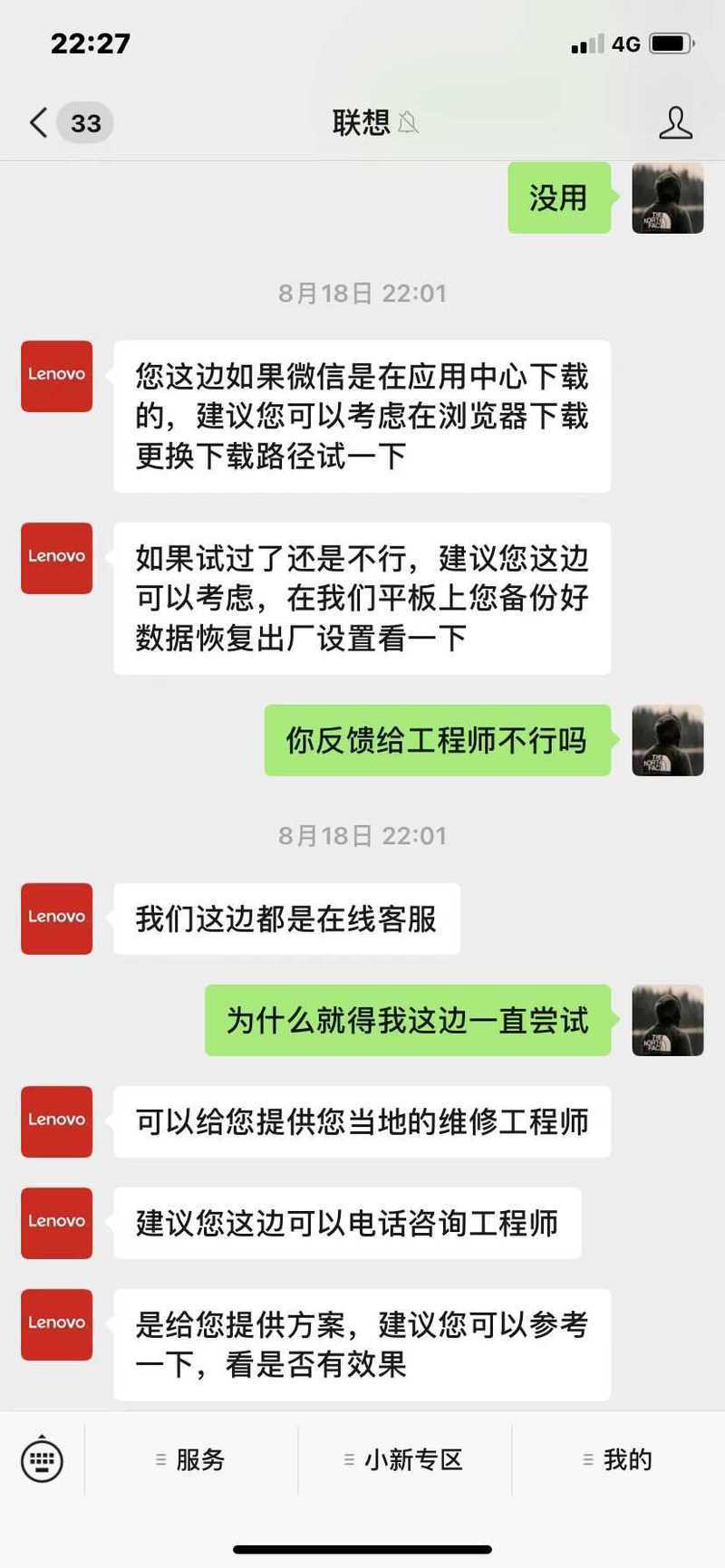
Task: Open the 服务 menu
Action: pos(190,1459)
